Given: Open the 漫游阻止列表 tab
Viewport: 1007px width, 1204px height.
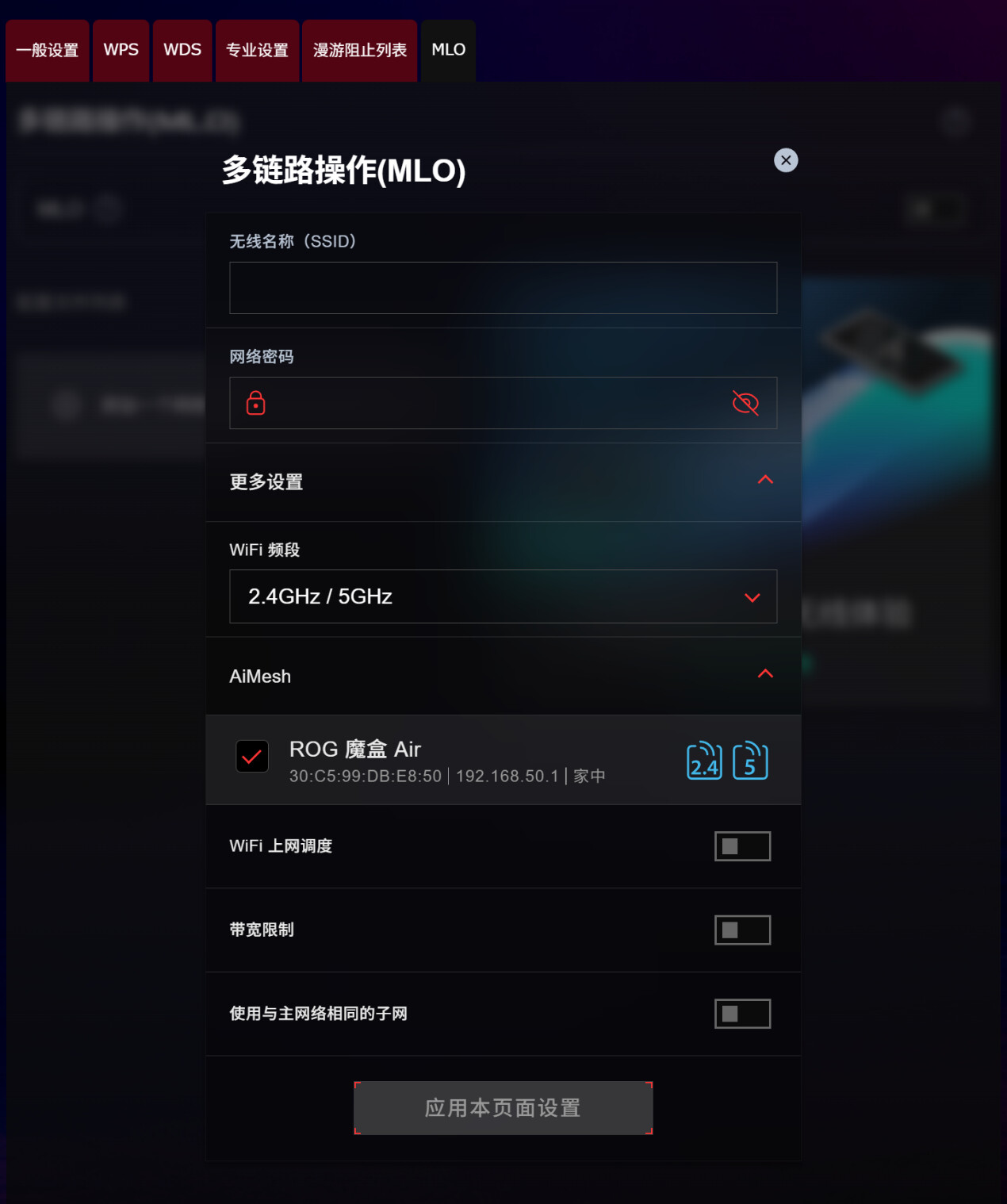Looking at the screenshot, I should tap(359, 50).
